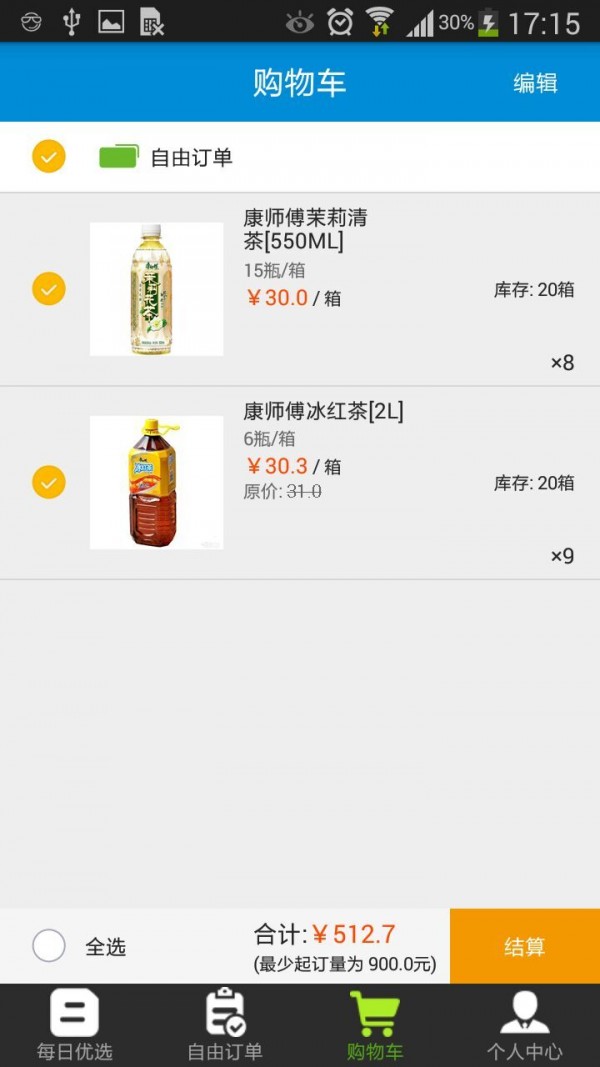Viewport: 600px width, 1067px height.
Task: Go to the 自由订单 tab
Action: coord(225,1025)
